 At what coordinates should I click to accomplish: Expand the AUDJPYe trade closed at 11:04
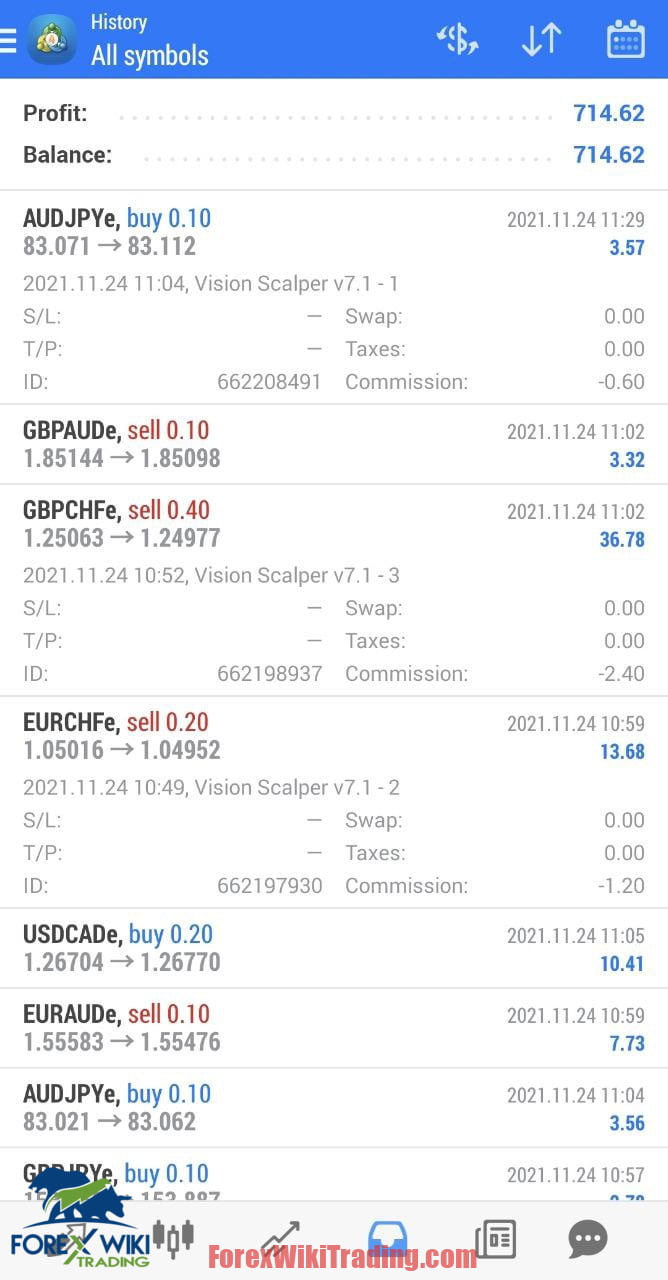tap(333, 1108)
